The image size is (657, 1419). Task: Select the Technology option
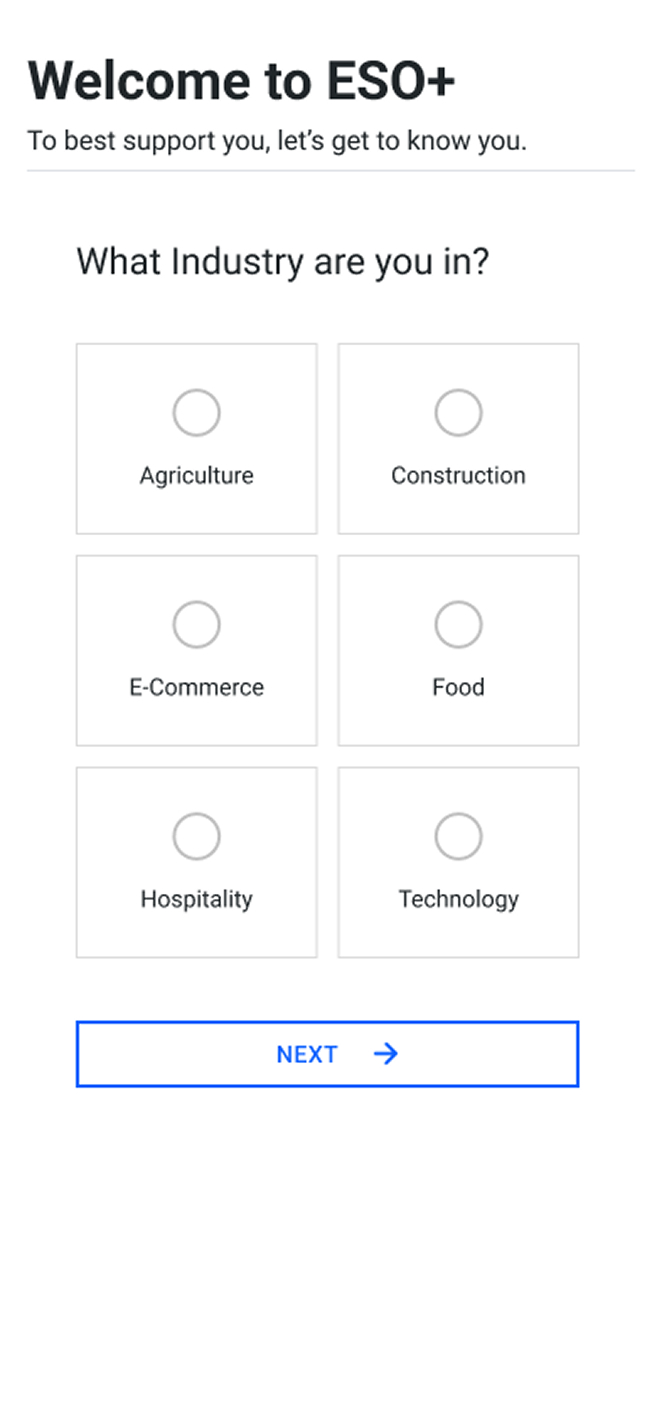[x=458, y=862]
